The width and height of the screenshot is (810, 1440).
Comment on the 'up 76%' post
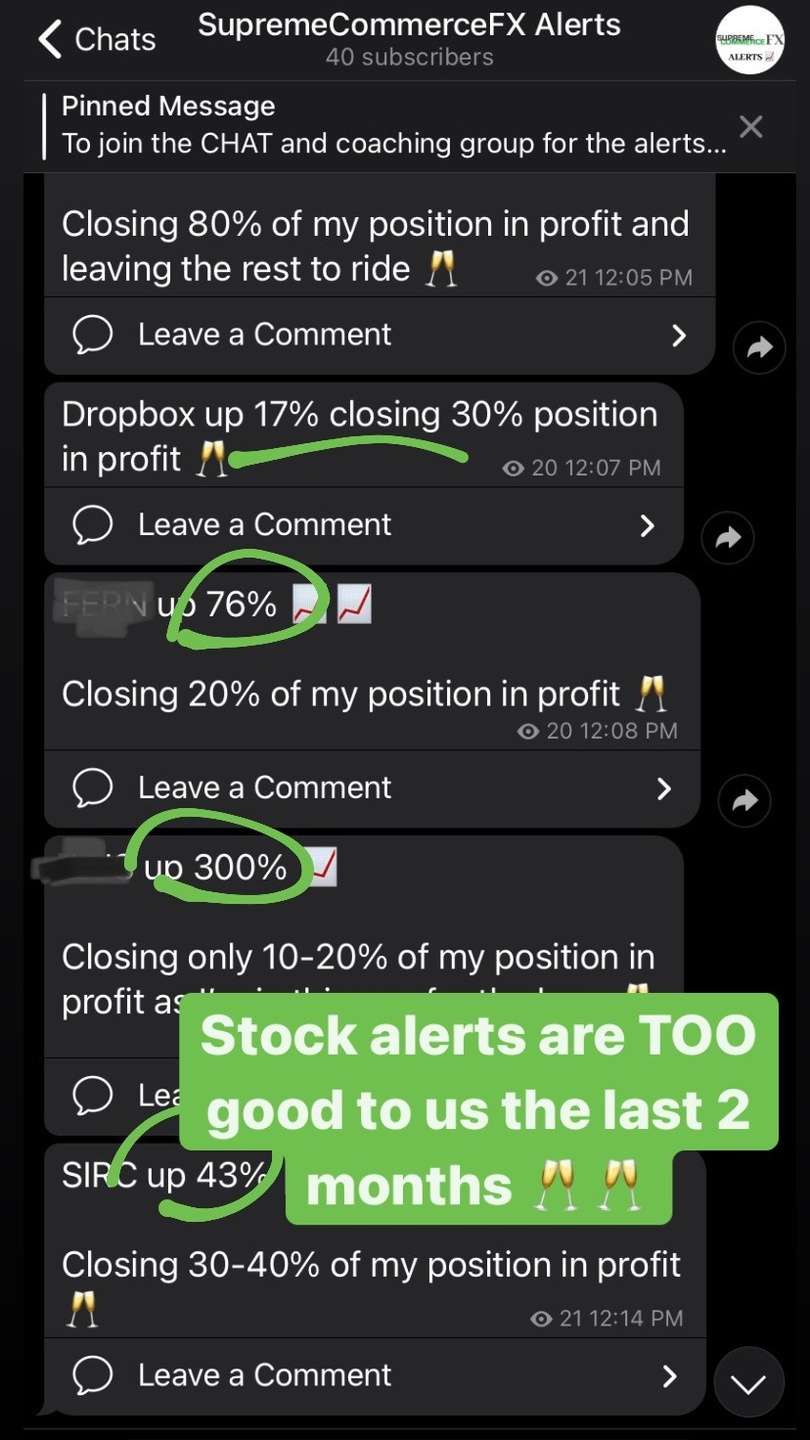click(x=371, y=788)
